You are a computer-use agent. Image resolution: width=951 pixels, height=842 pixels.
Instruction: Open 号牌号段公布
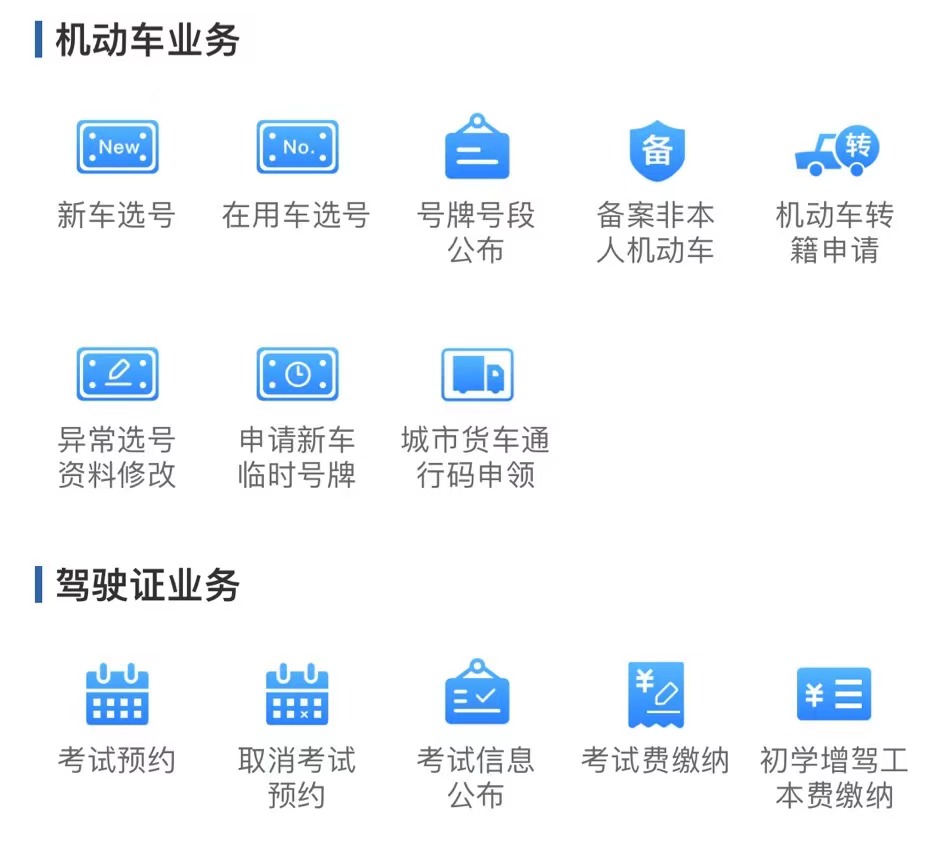(476, 150)
